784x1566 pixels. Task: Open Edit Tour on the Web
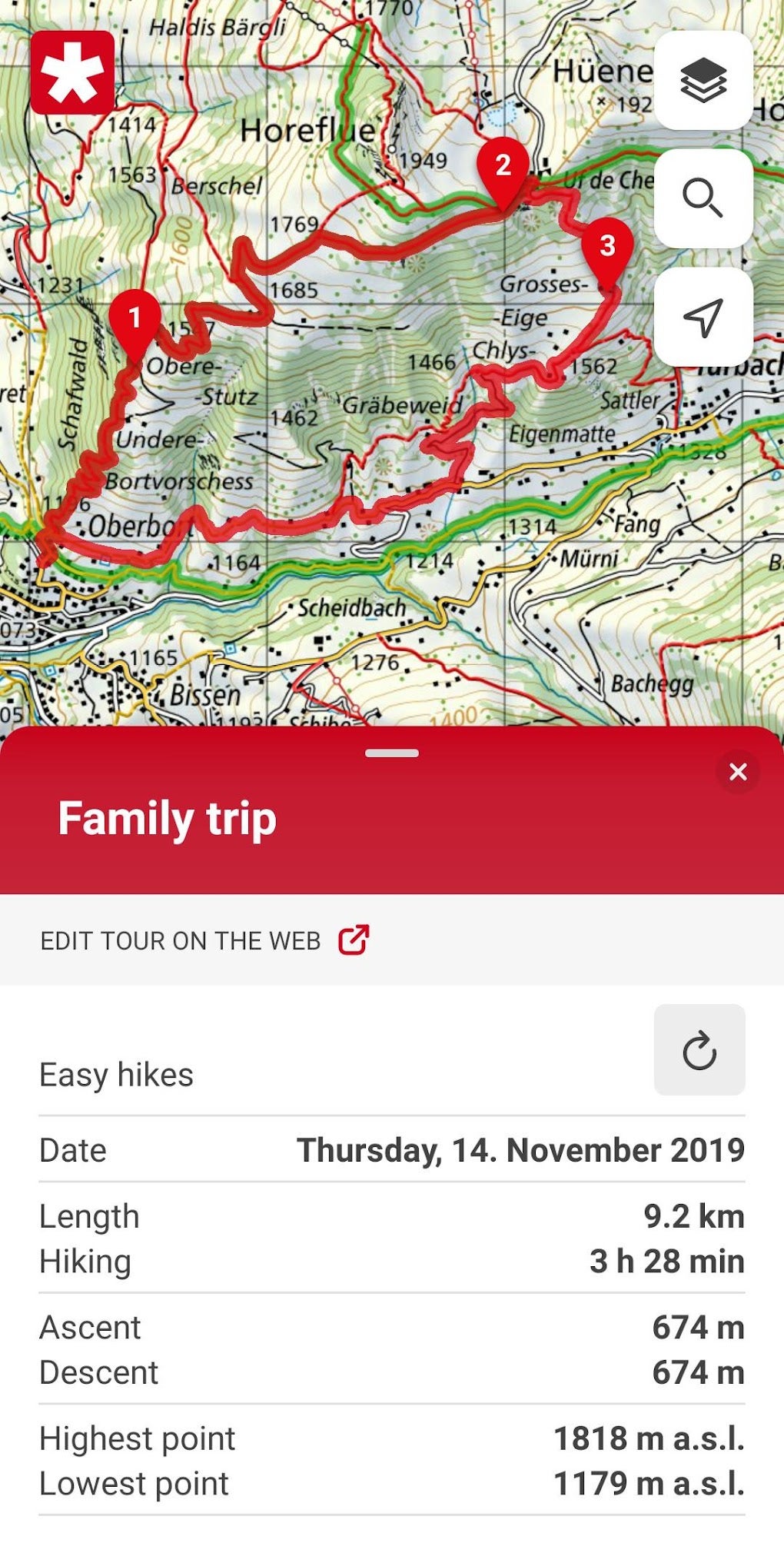181,939
